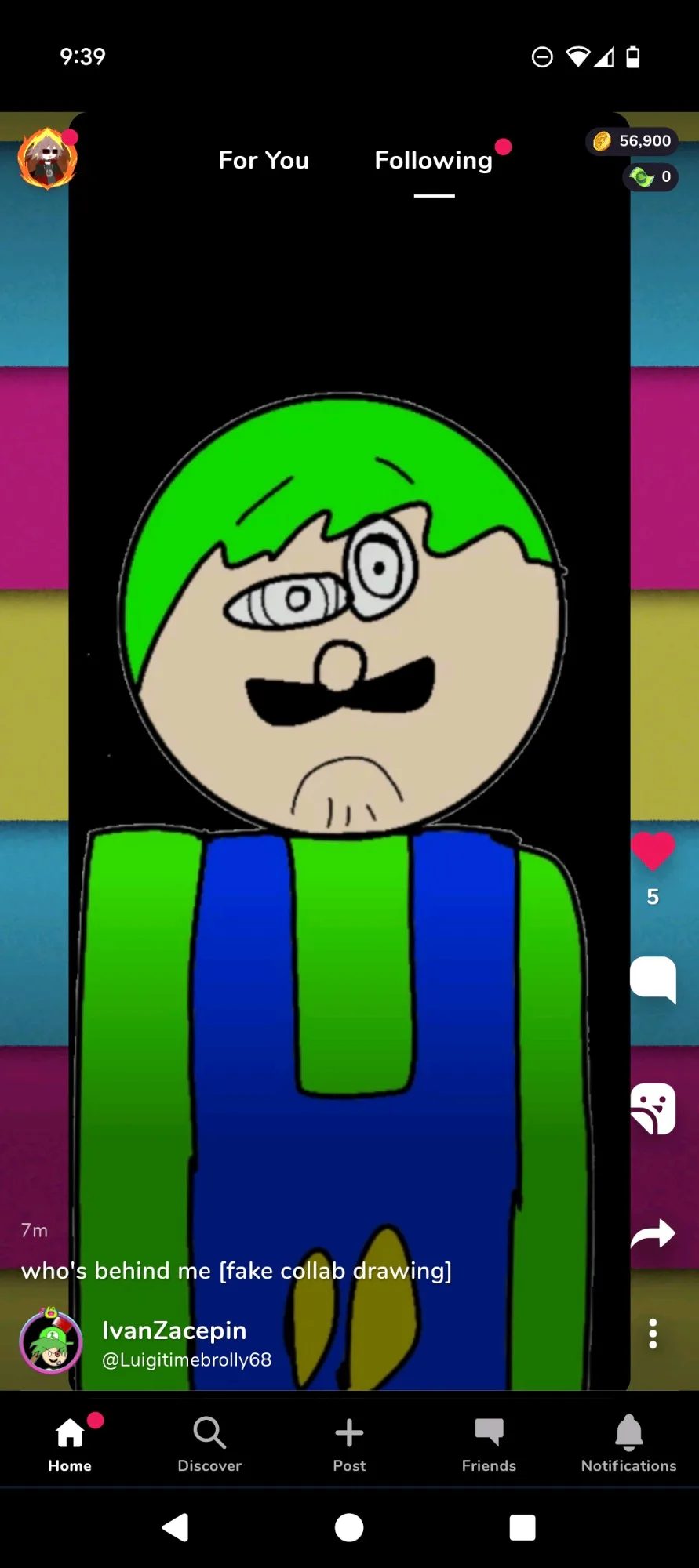Check the Notifications tab

pyautogui.click(x=628, y=1443)
